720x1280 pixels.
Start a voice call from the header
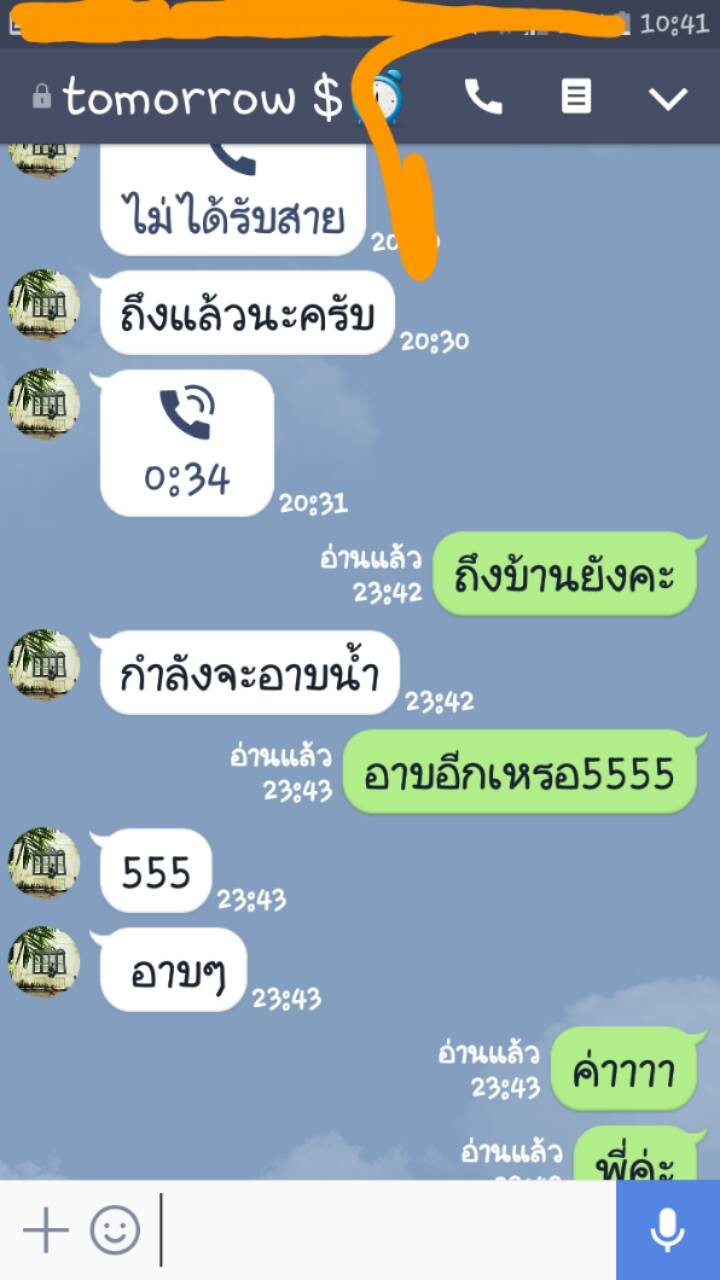484,97
